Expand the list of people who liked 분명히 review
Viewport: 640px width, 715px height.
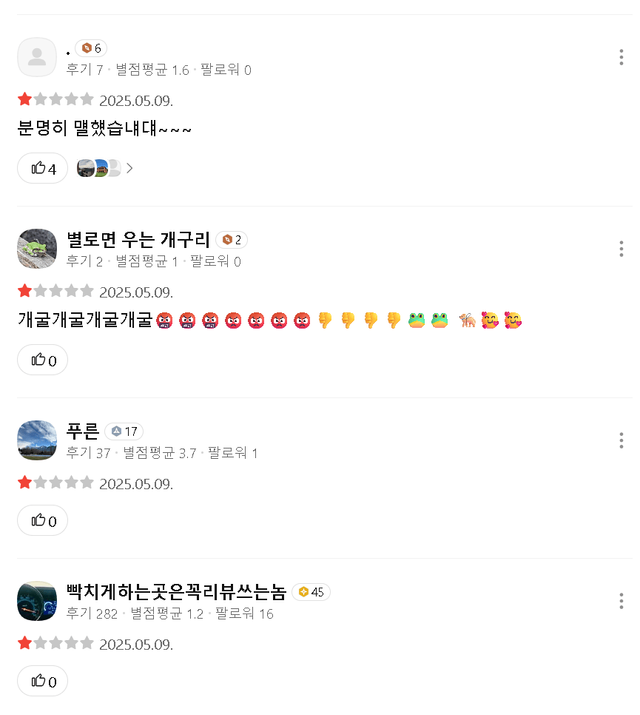pos(106,168)
